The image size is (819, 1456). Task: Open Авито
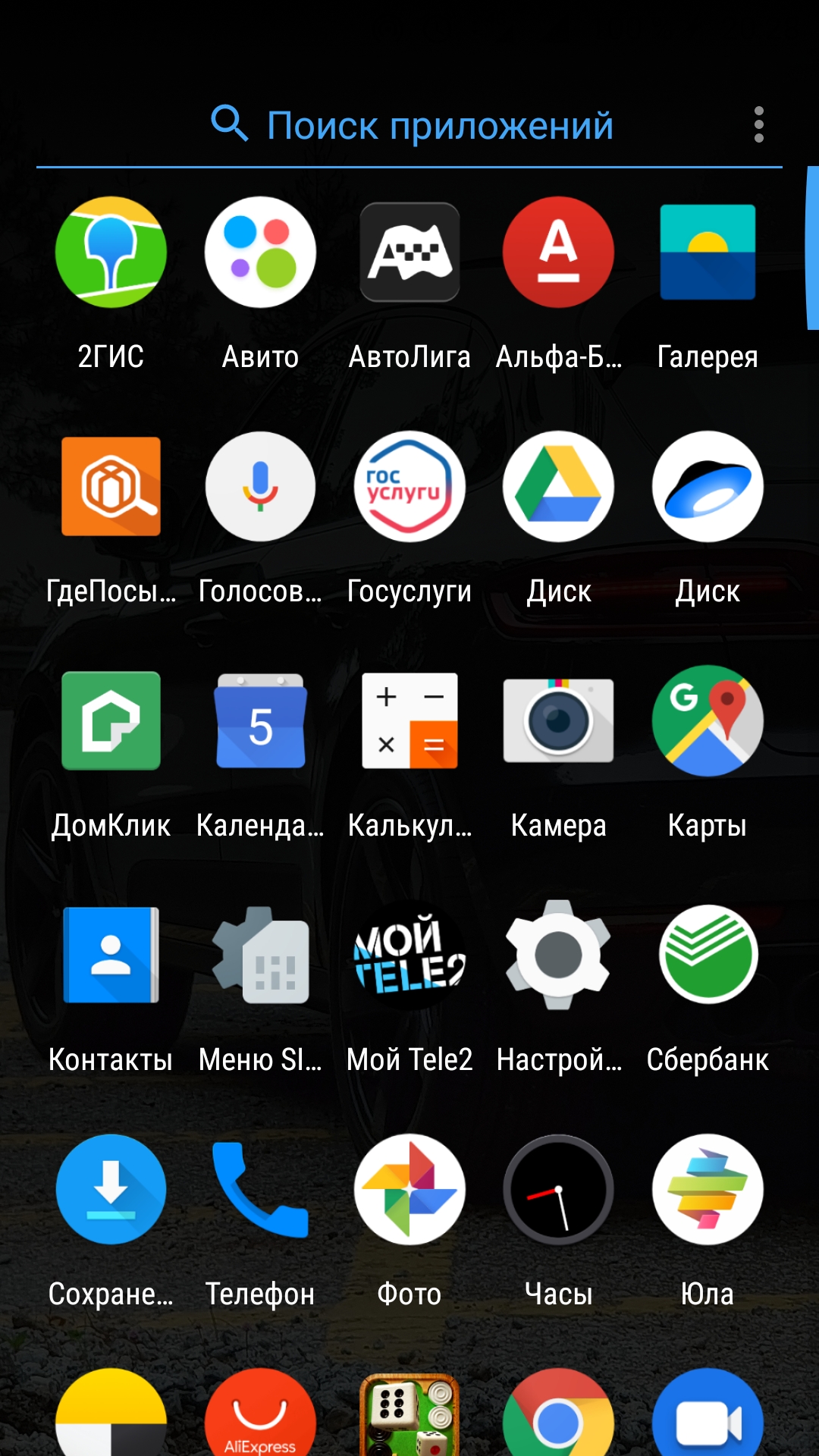click(260, 253)
